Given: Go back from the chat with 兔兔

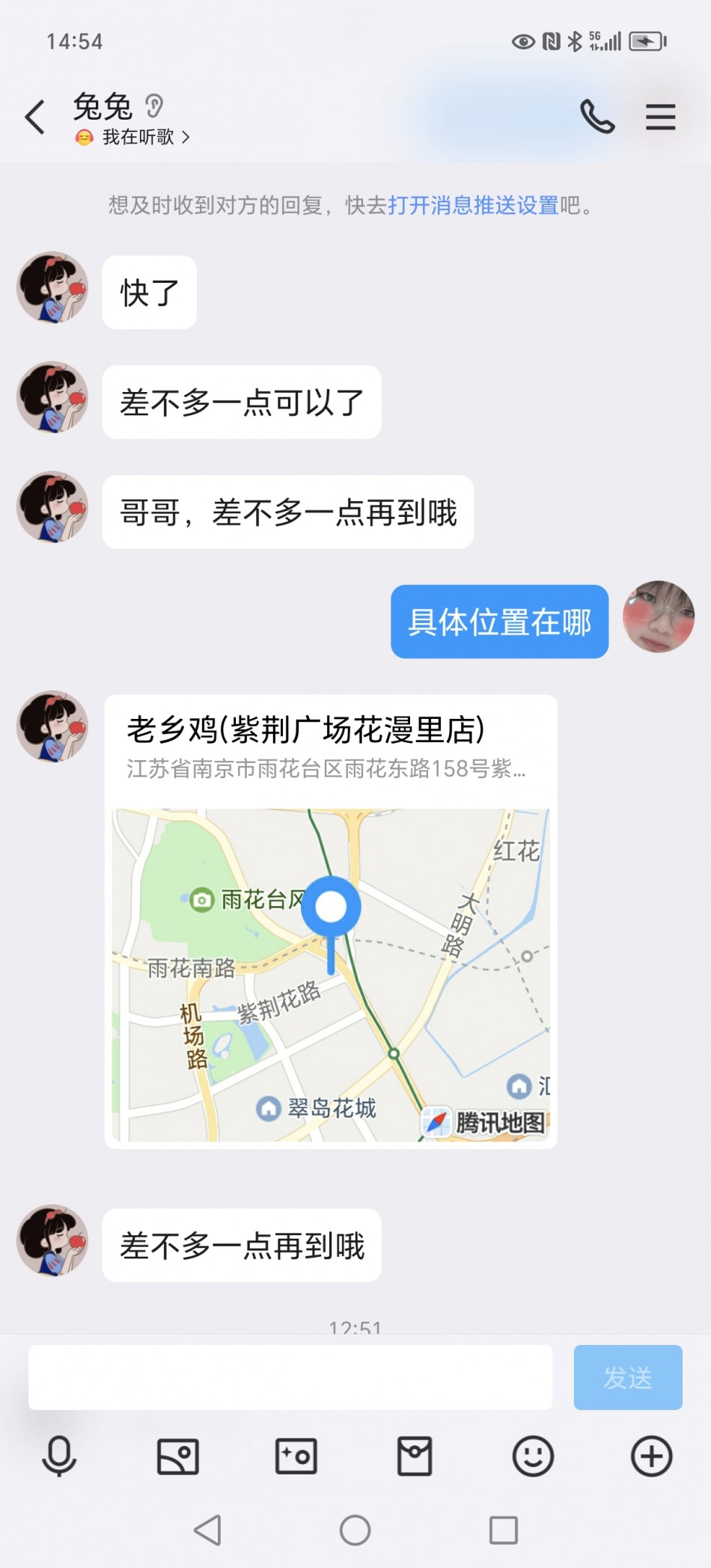Looking at the screenshot, I should point(35,117).
